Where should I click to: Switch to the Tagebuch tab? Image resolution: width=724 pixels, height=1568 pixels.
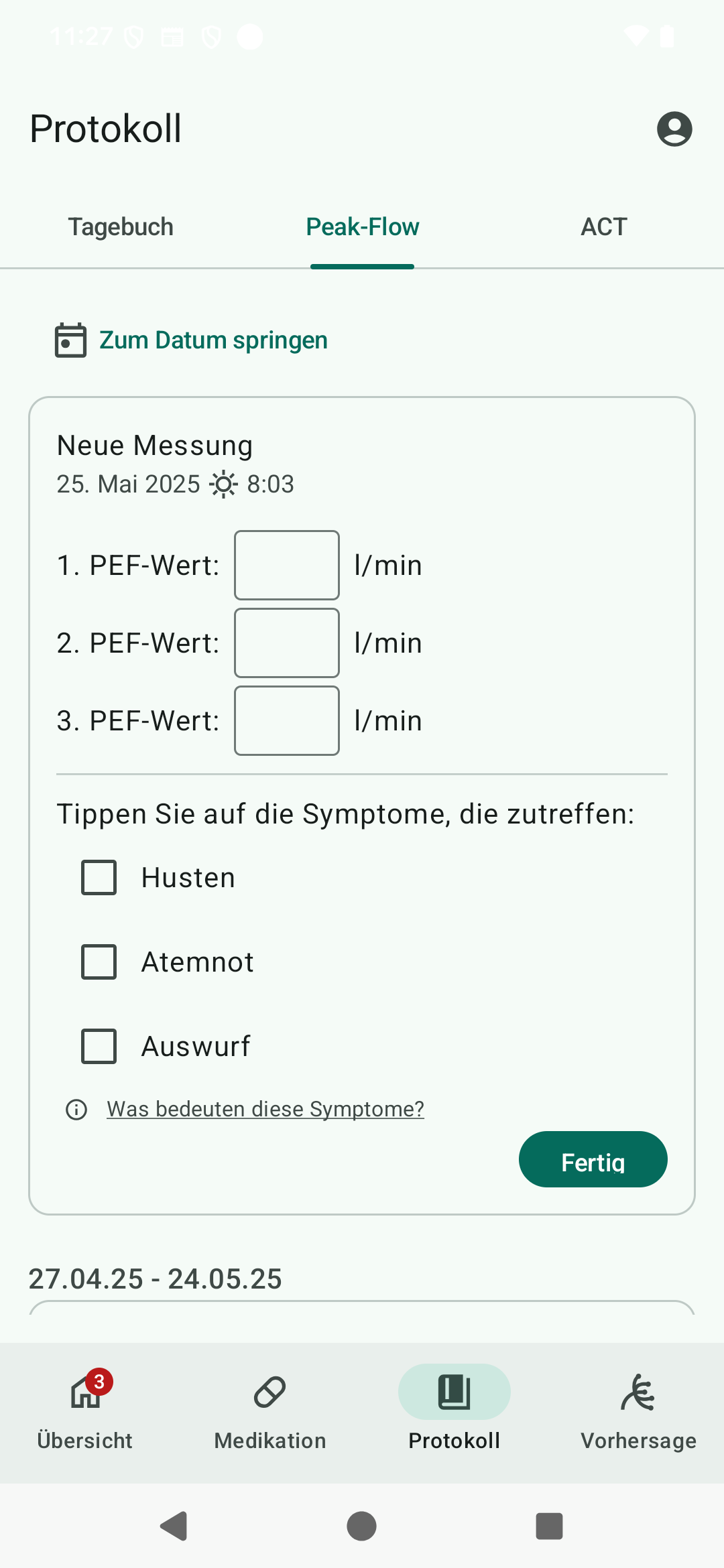pyautogui.click(x=121, y=227)
